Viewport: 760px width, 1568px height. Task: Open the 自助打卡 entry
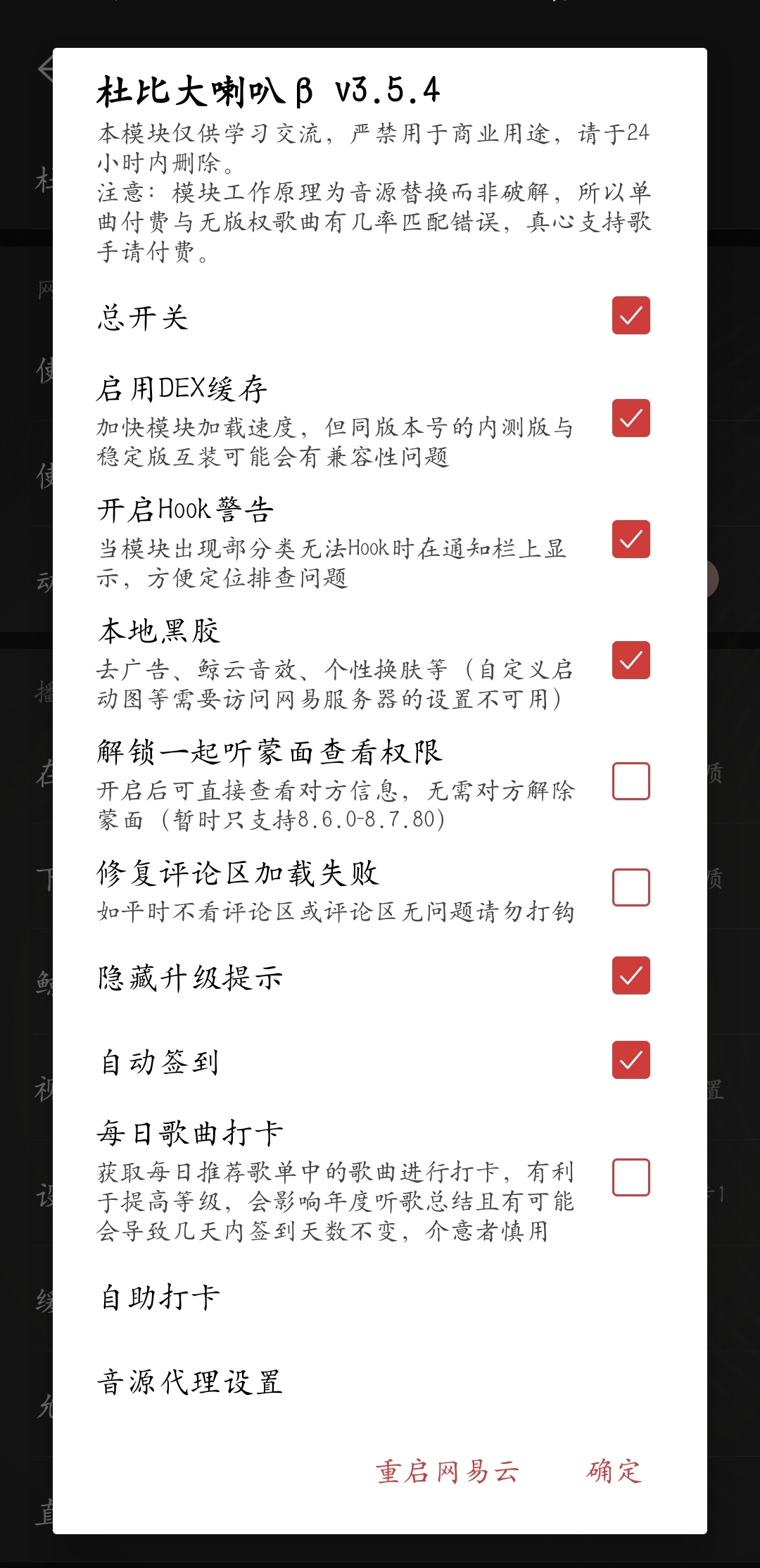(x=380, y=1298)
